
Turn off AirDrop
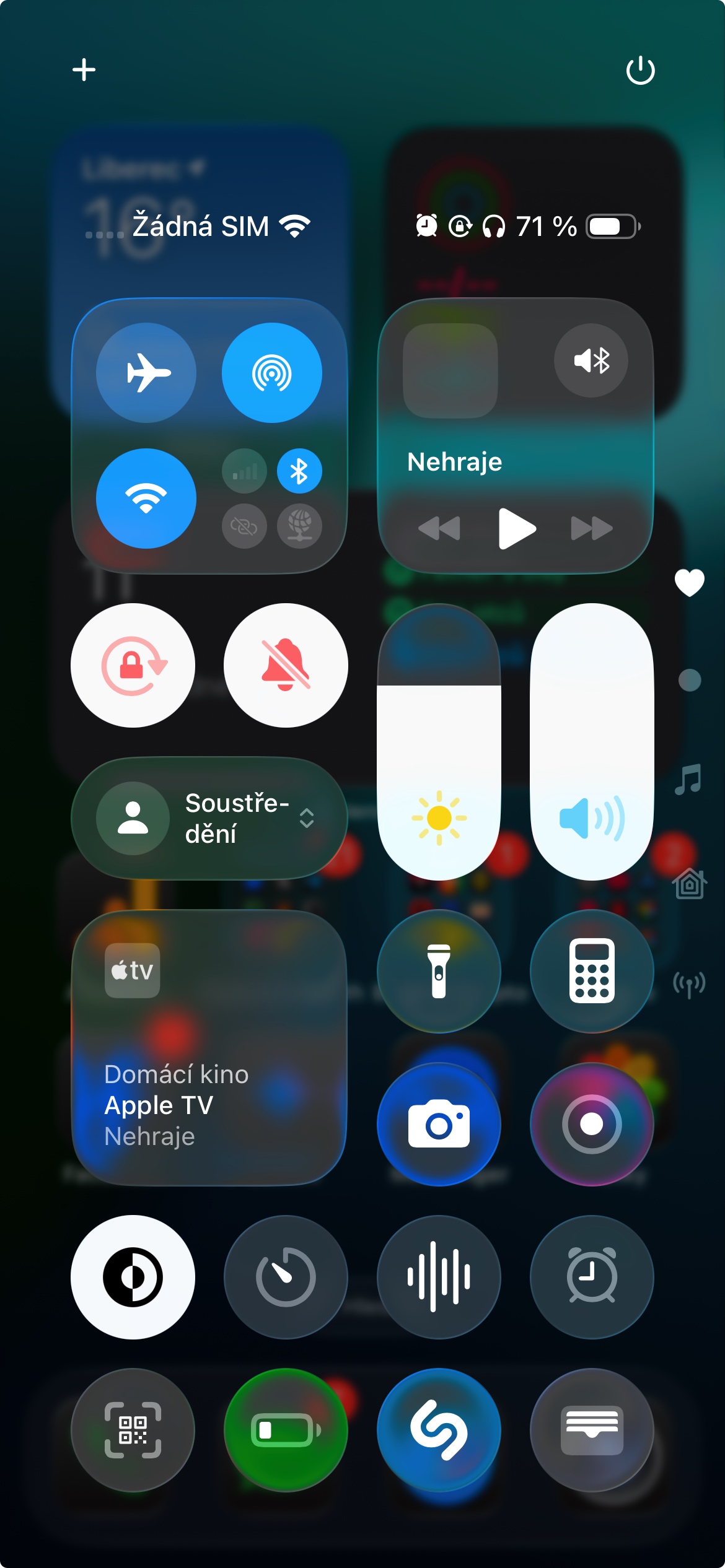click(x=272, y=373)
